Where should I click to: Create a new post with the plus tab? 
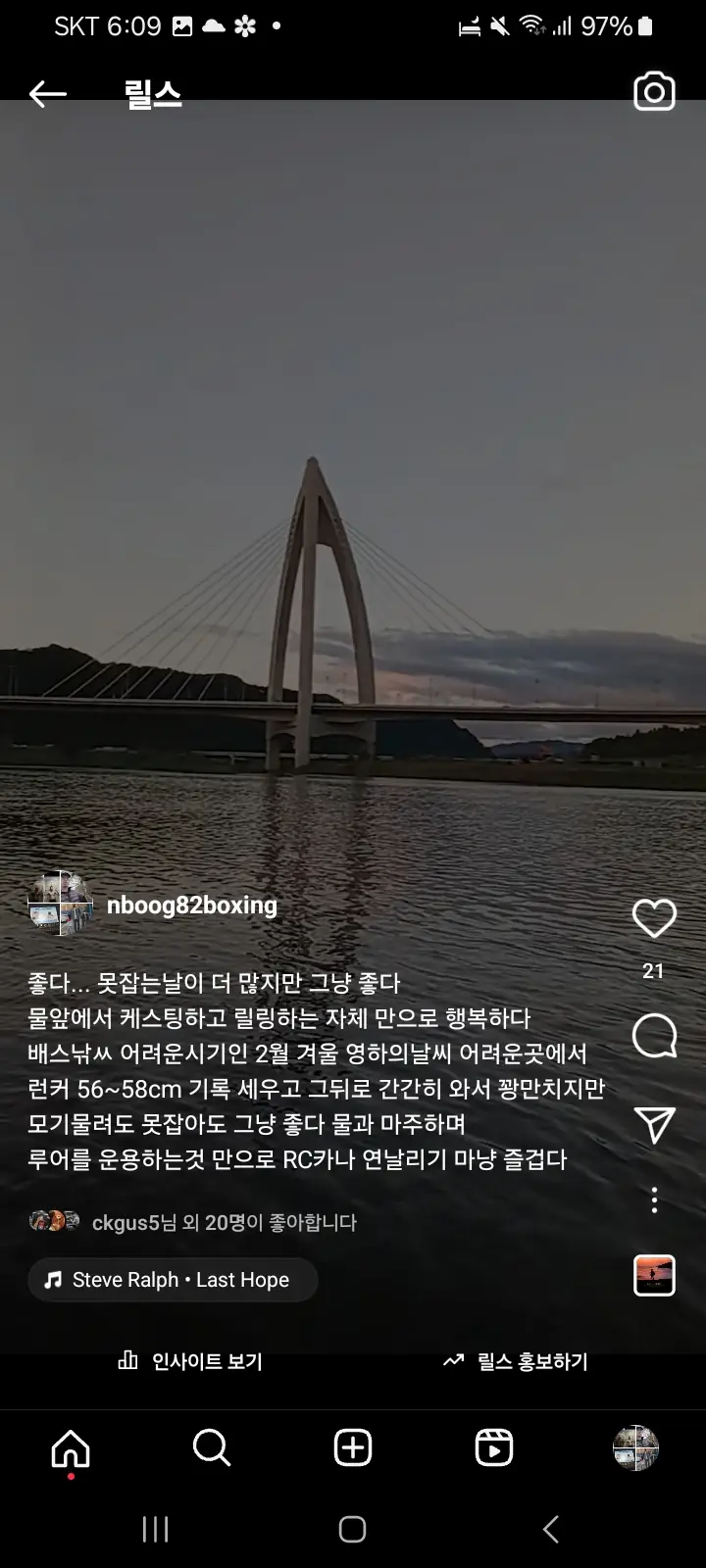click(353, 1447)
